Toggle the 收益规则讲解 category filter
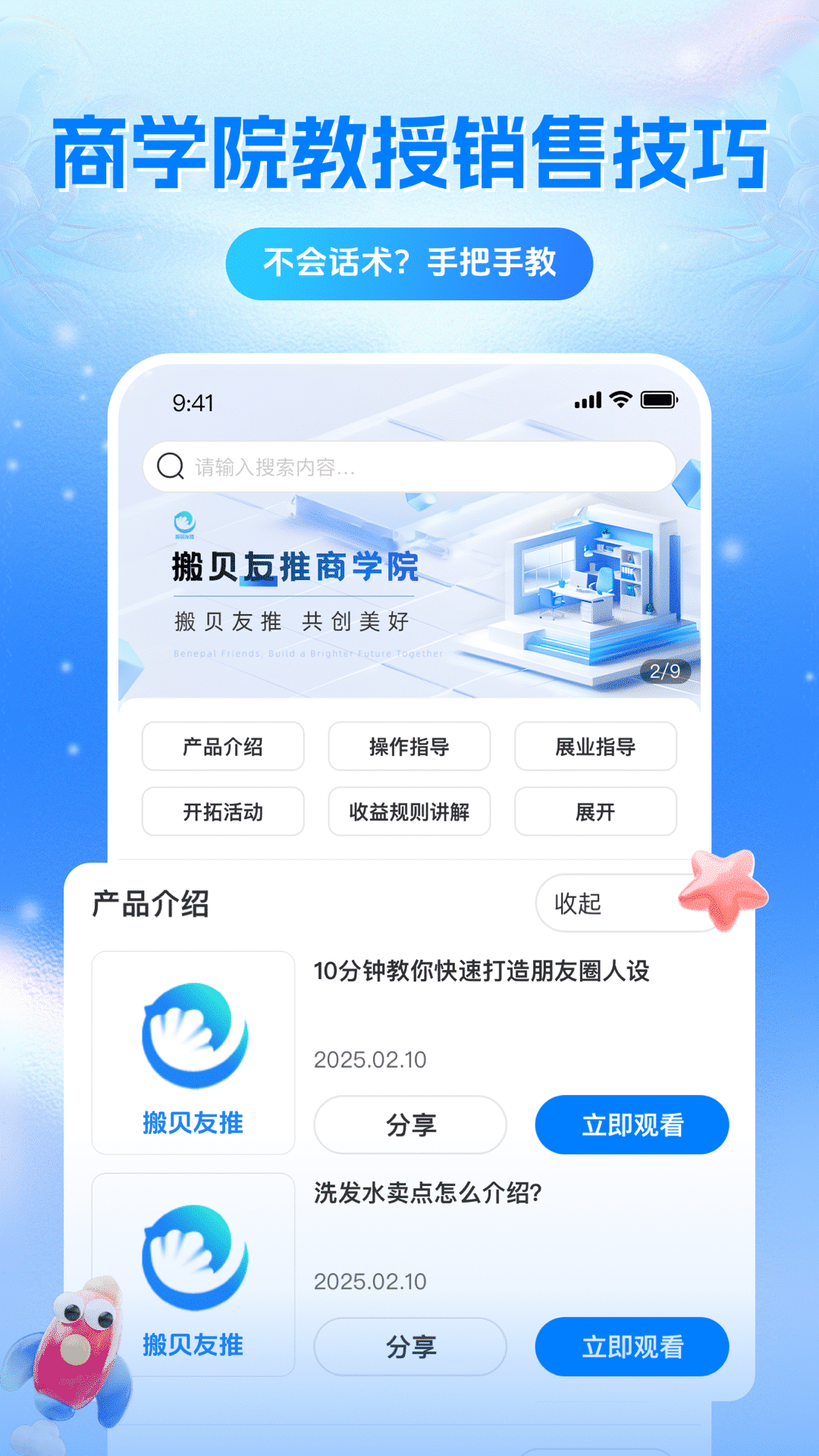The image size is (819, 1456). 409,811
